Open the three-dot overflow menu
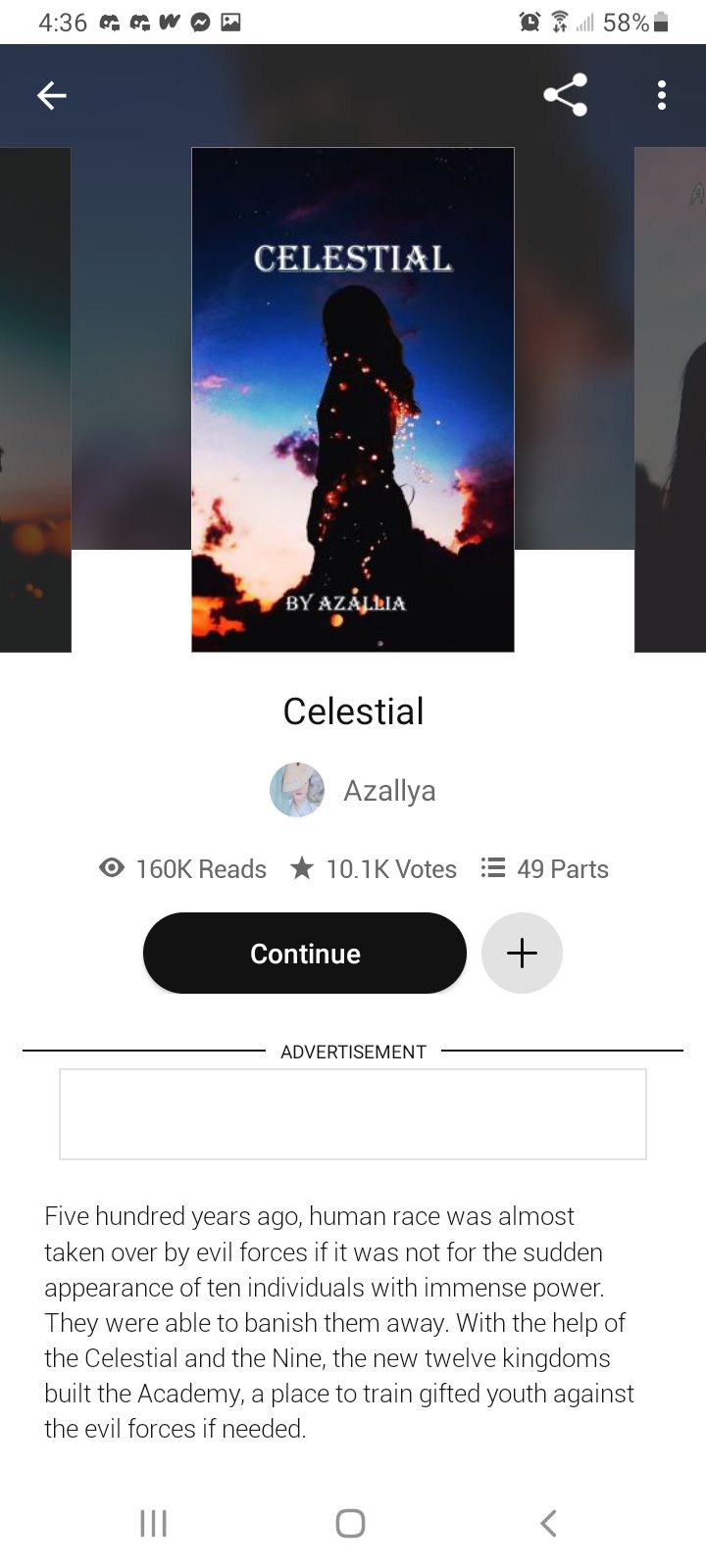The width and height of the screenshot is (706, 1568). click(x=662, y=95)
